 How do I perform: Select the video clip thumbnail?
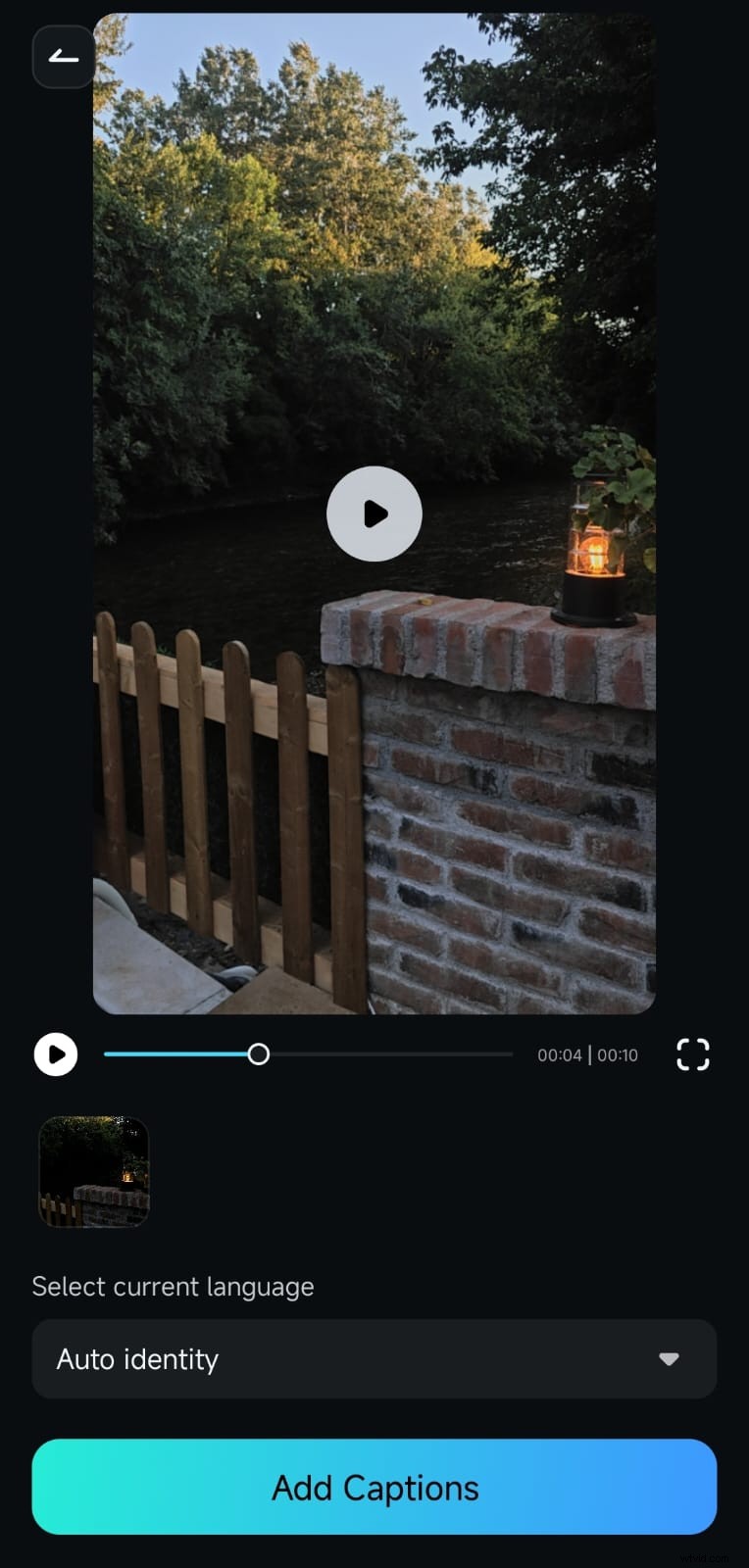93,1172
